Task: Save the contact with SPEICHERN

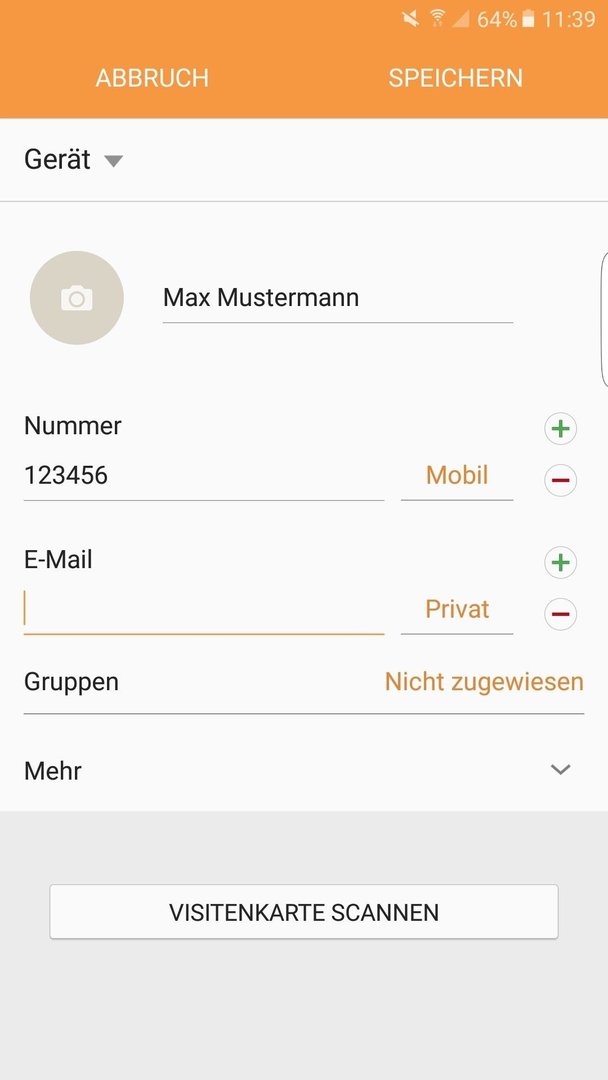Action: [x=455, y=78]
